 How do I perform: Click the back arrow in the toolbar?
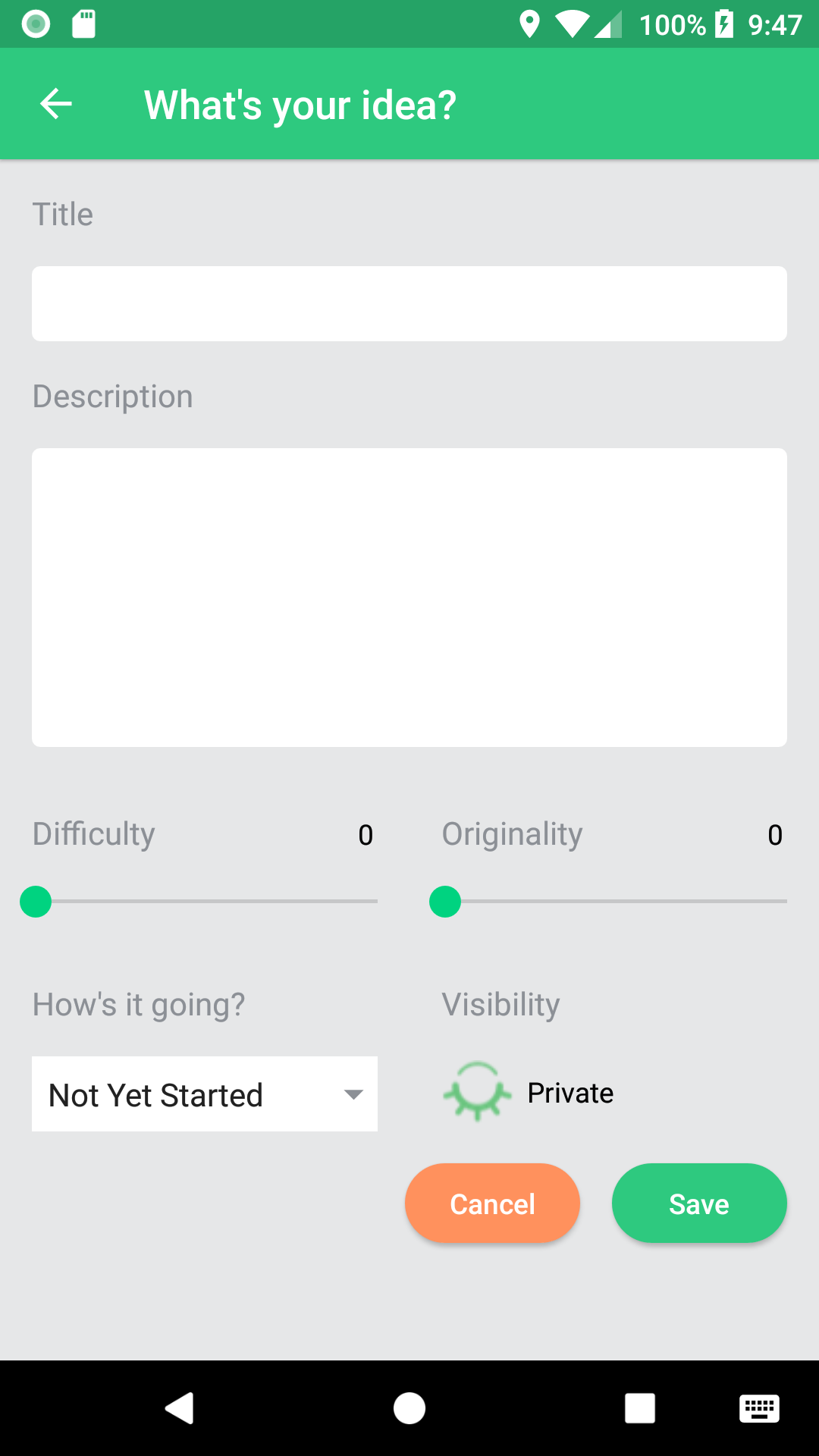pyautogui.click(x=55, y=104)
